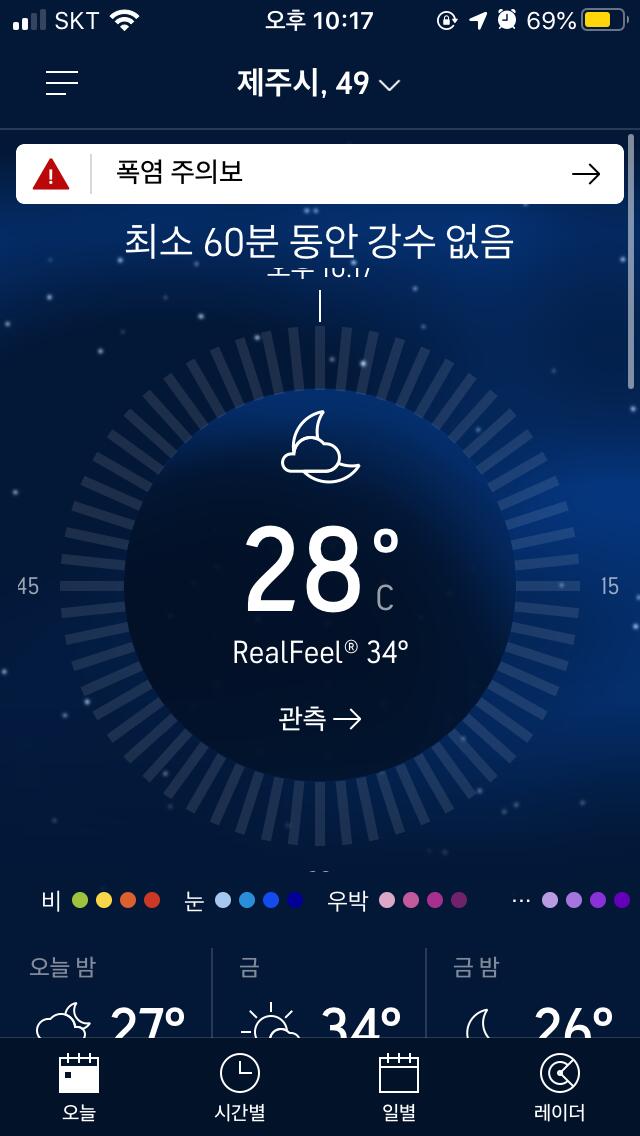This screenshot has width=640, height=1136.
Task: Open the 일별 daily forecast tab
Action: pyautogui.click(x=399, y=1087)
